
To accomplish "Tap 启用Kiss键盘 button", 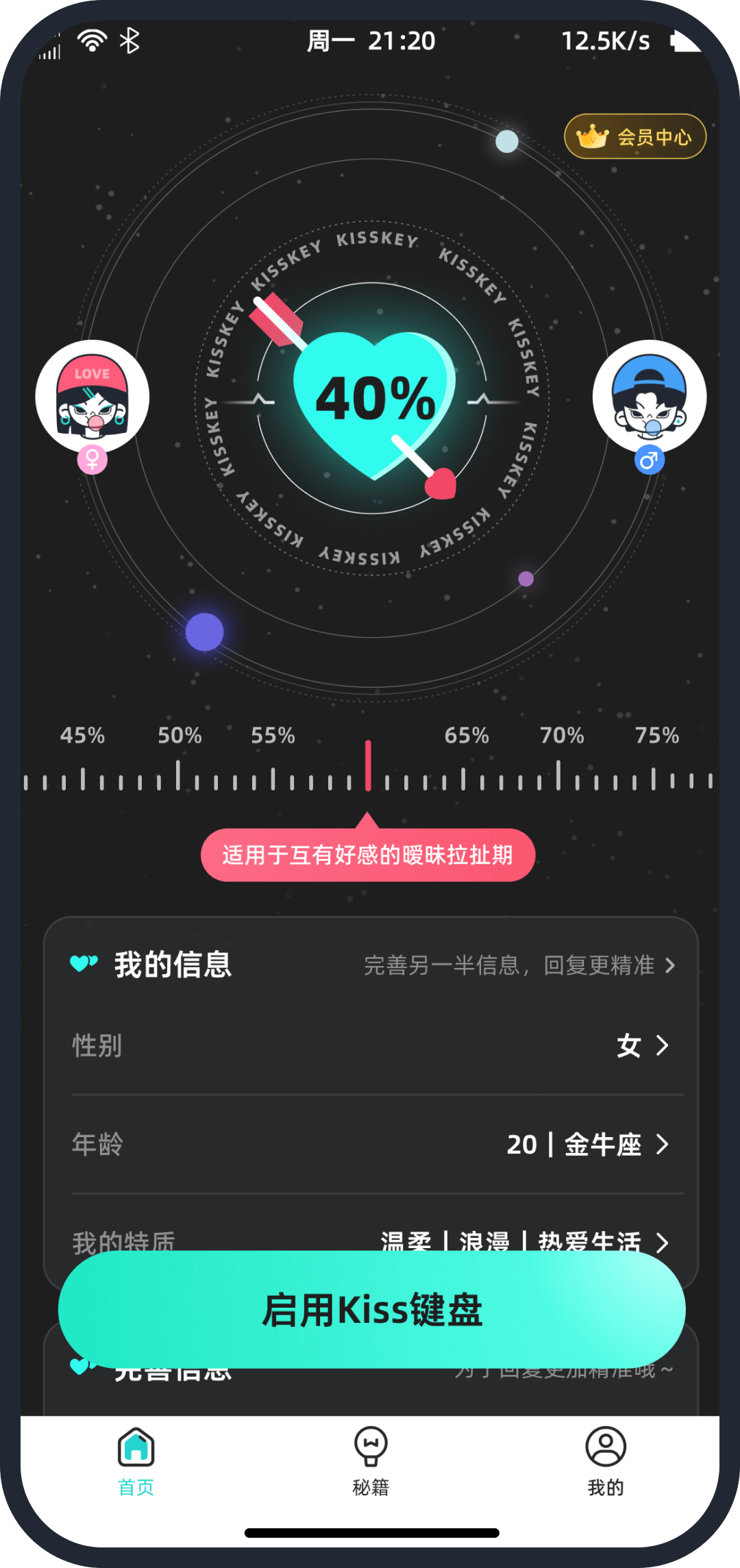I will coord(371,1310).
